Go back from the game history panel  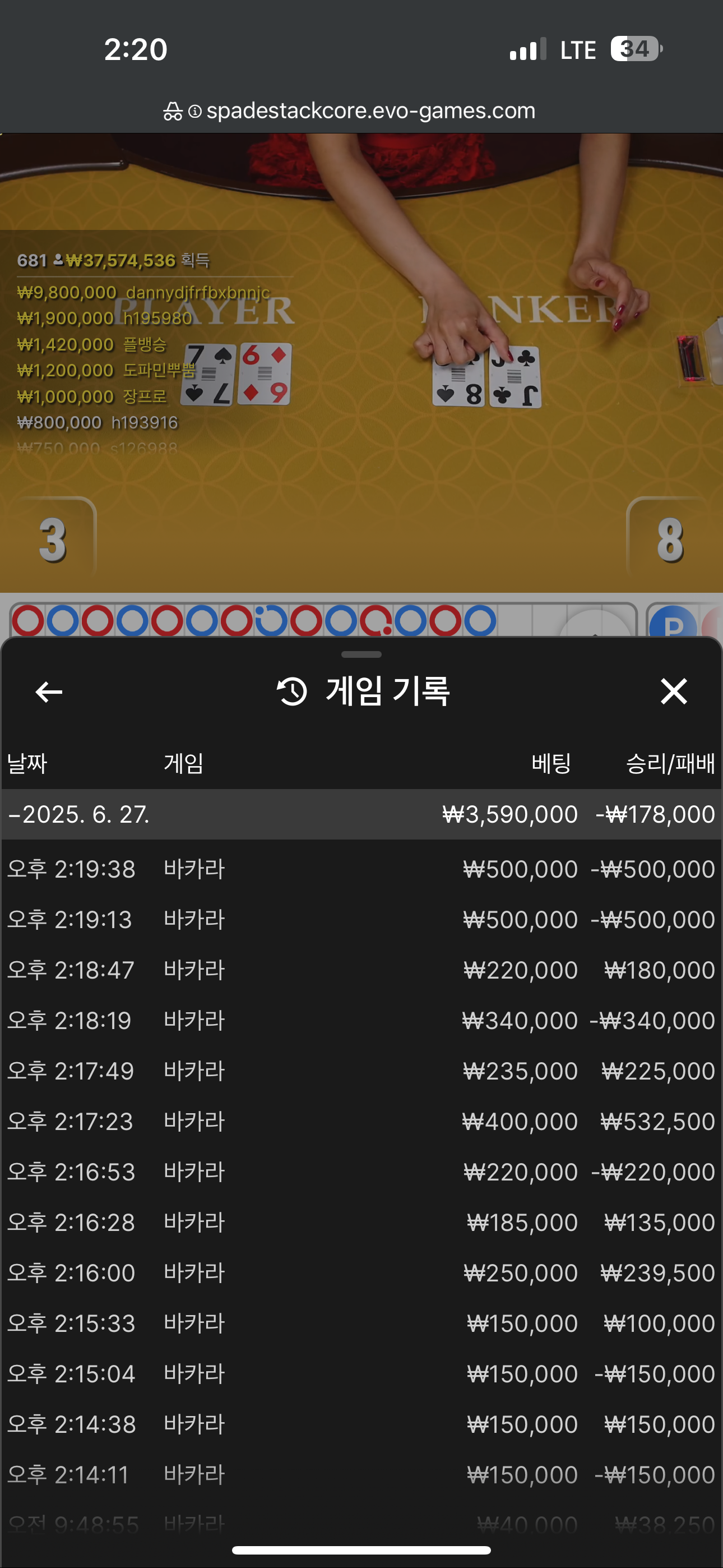coord(49,692)
